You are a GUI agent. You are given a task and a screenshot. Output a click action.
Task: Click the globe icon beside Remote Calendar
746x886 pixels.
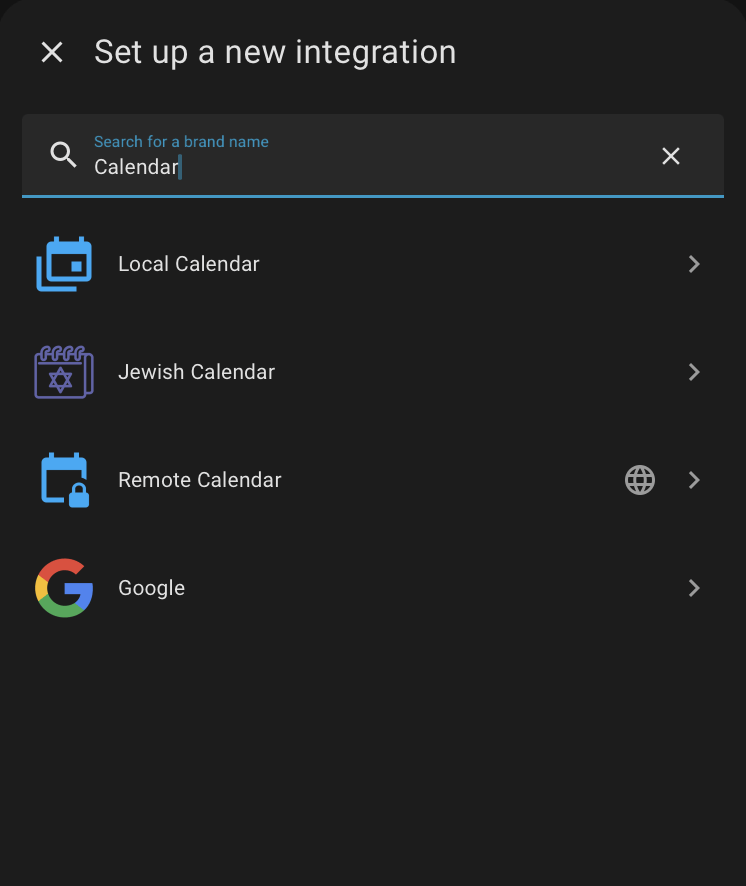click(640, 480)
